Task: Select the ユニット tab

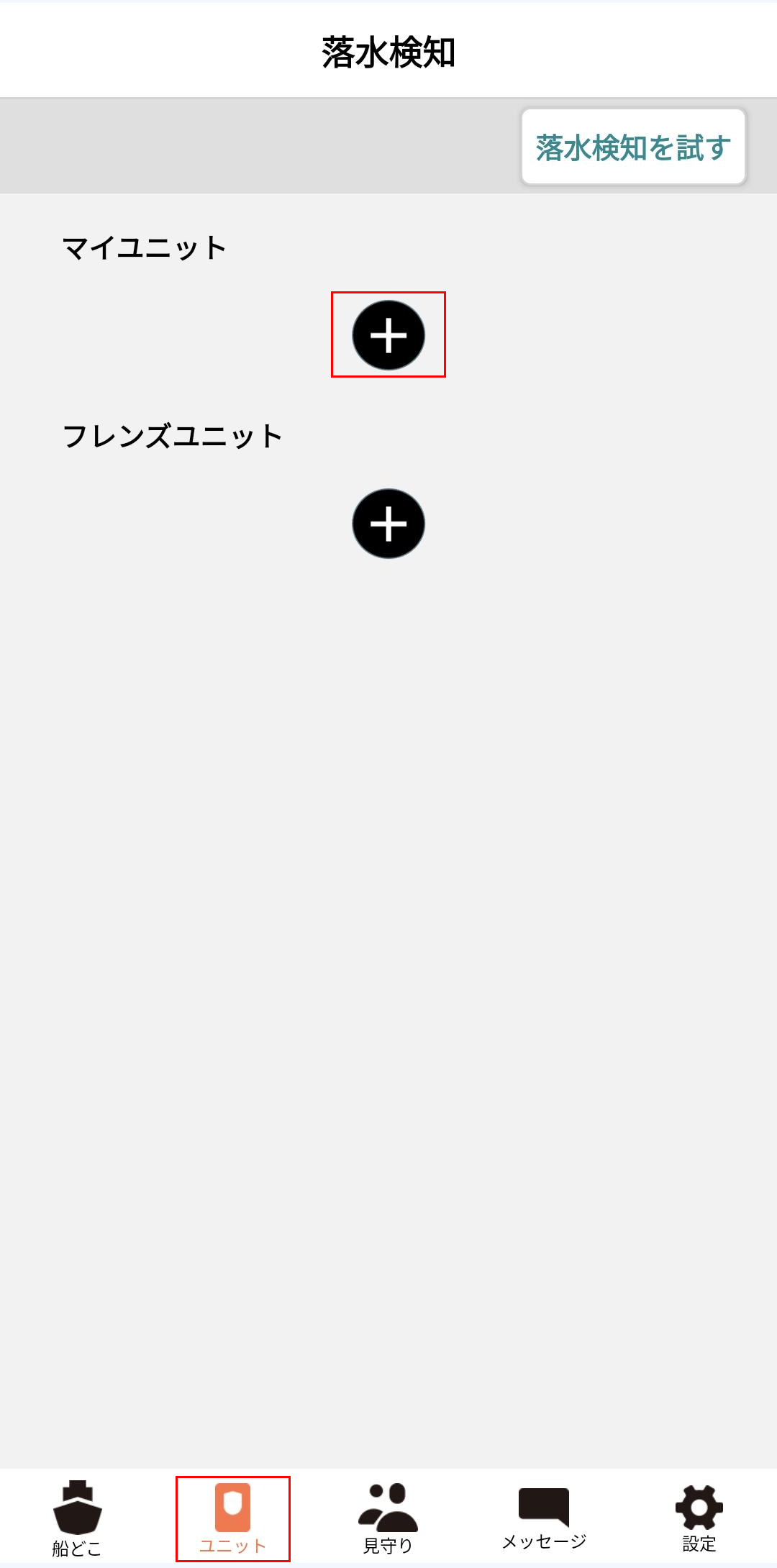Action: click(x=233, y=1518)
